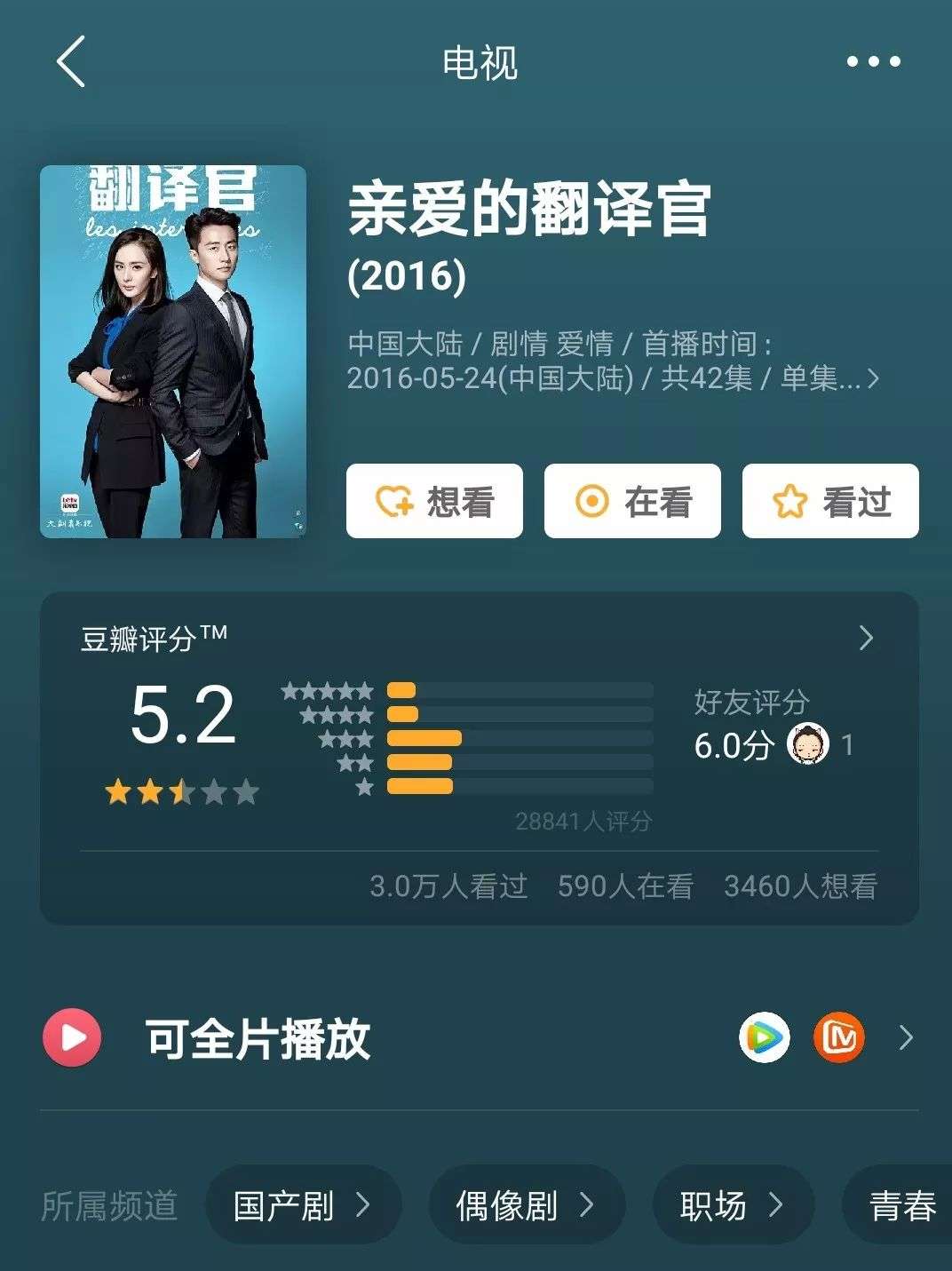This screenshot has width=952, height=1271.
Task: Open the 偶像剧 channel chip
Action: [527, 1205]
